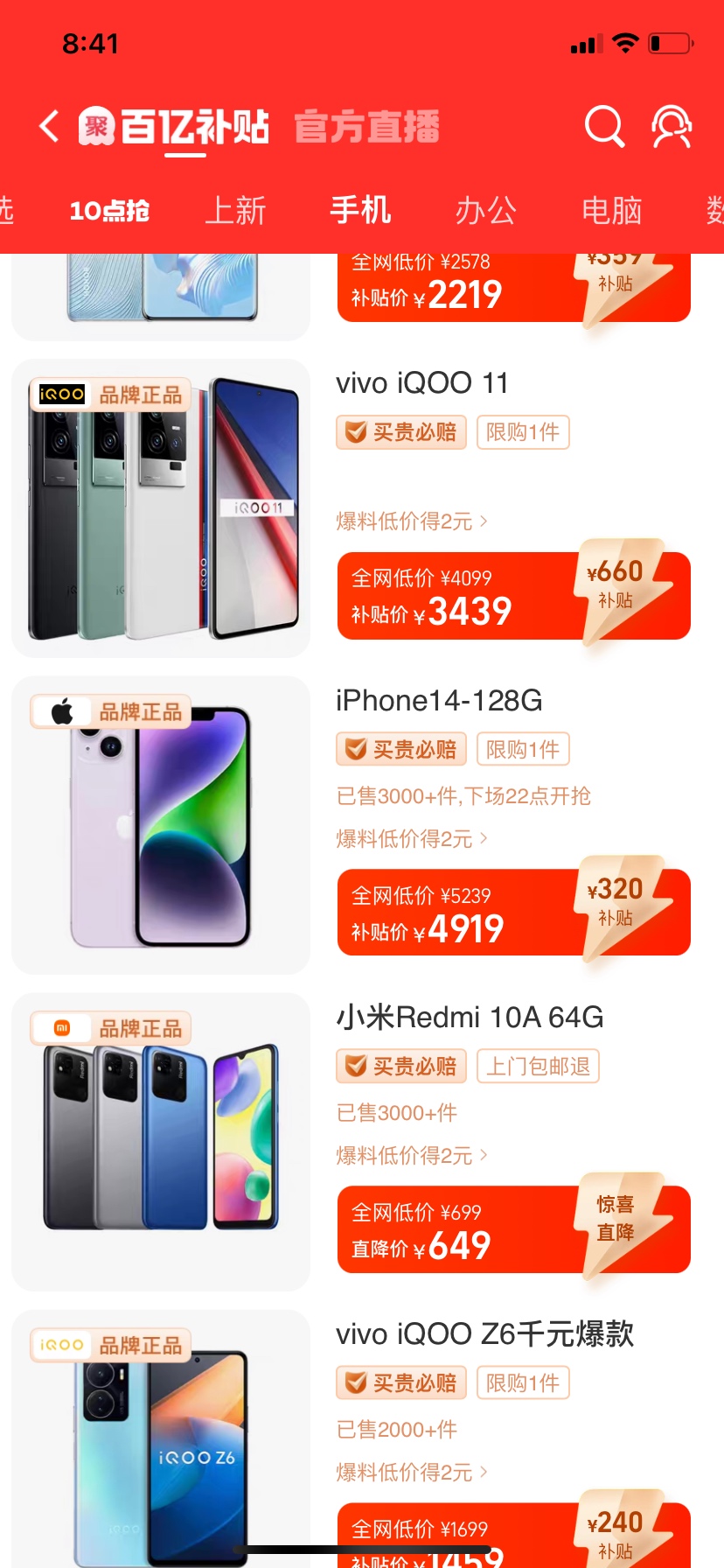The height and width of the screenshot is (1568, 724).
Task: Open iPhone14-128G product image
Action: click(x=161, y=825)
